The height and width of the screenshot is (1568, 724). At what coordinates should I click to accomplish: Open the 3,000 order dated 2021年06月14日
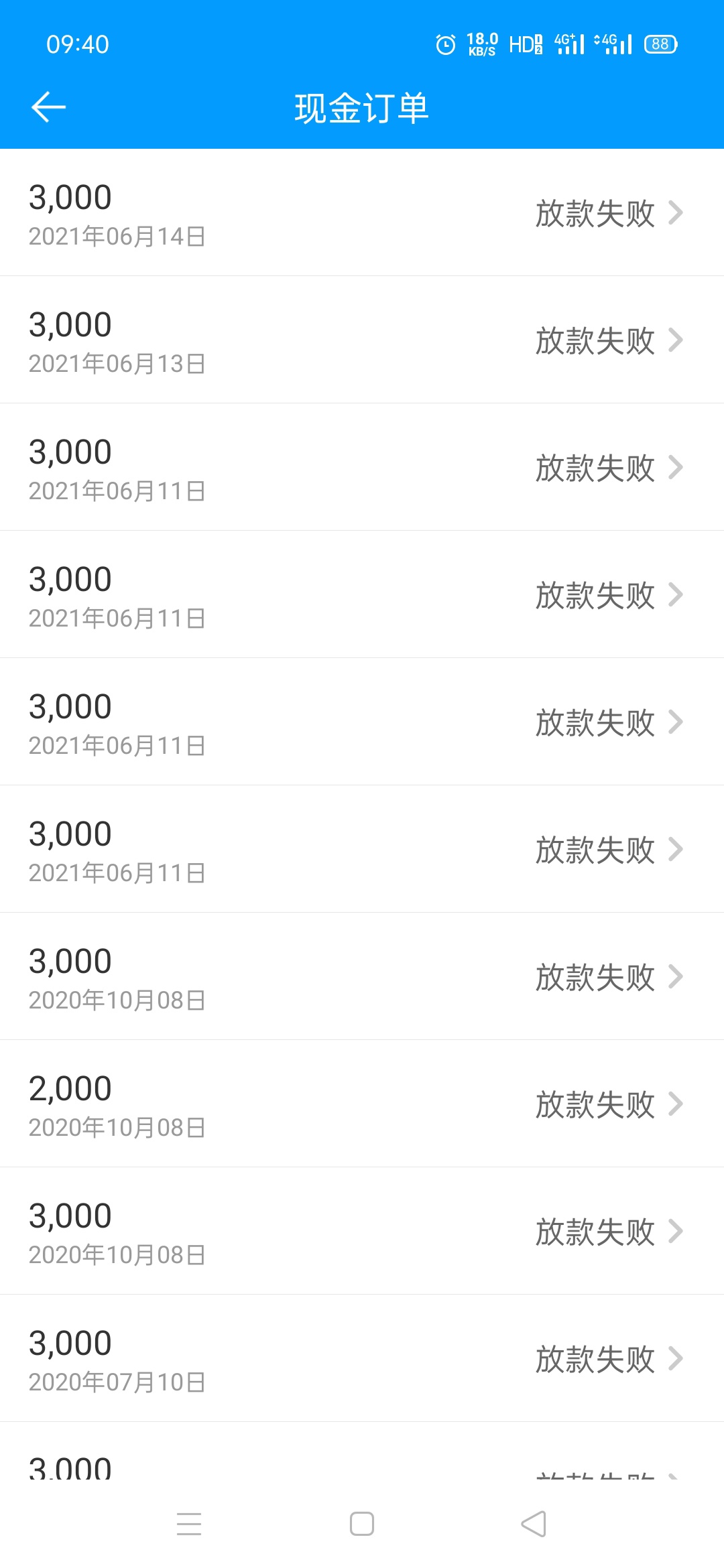362,212
